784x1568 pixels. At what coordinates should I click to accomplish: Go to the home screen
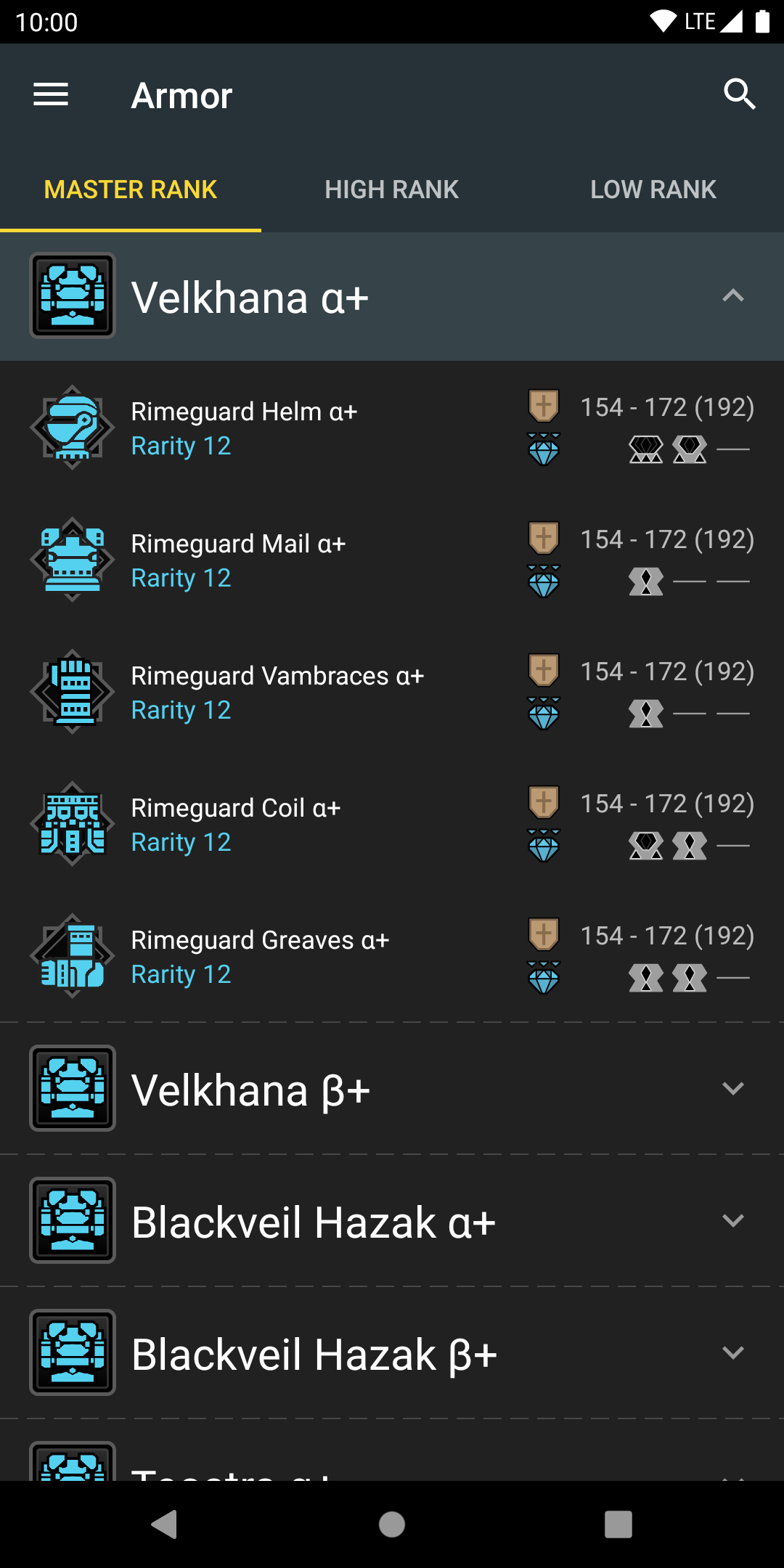point(392,1524)
